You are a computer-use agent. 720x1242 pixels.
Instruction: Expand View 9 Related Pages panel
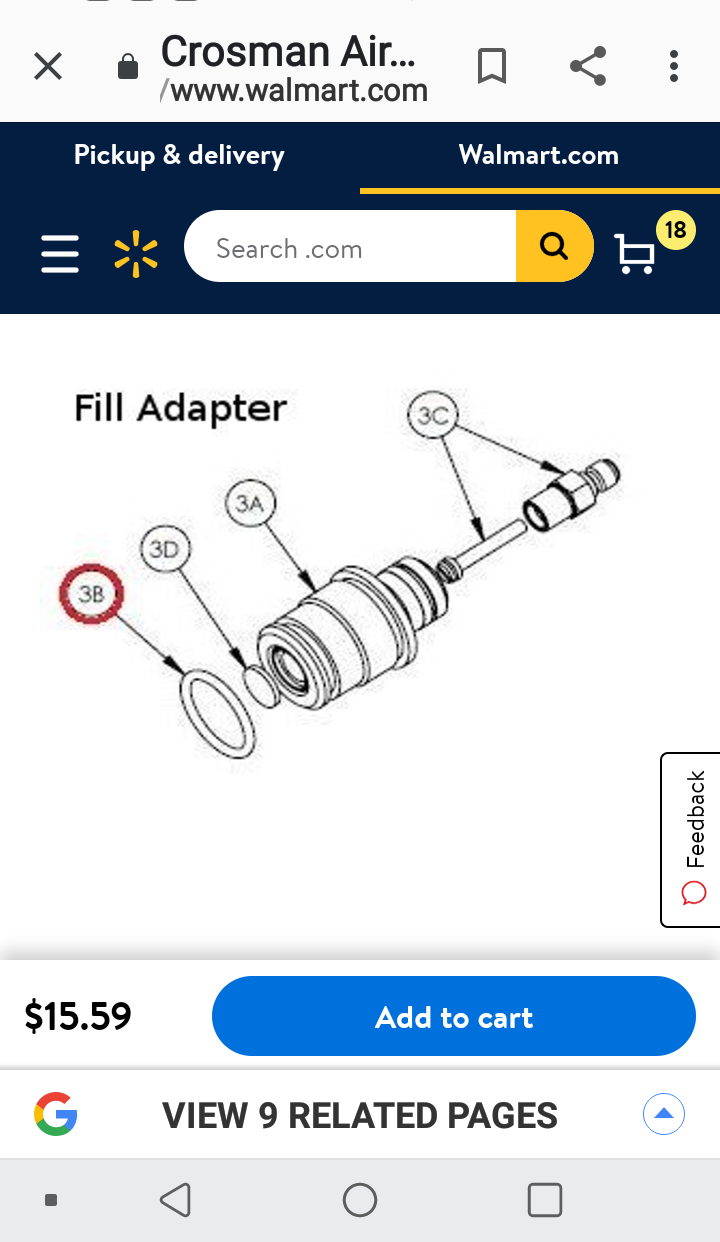(663, 1114)
